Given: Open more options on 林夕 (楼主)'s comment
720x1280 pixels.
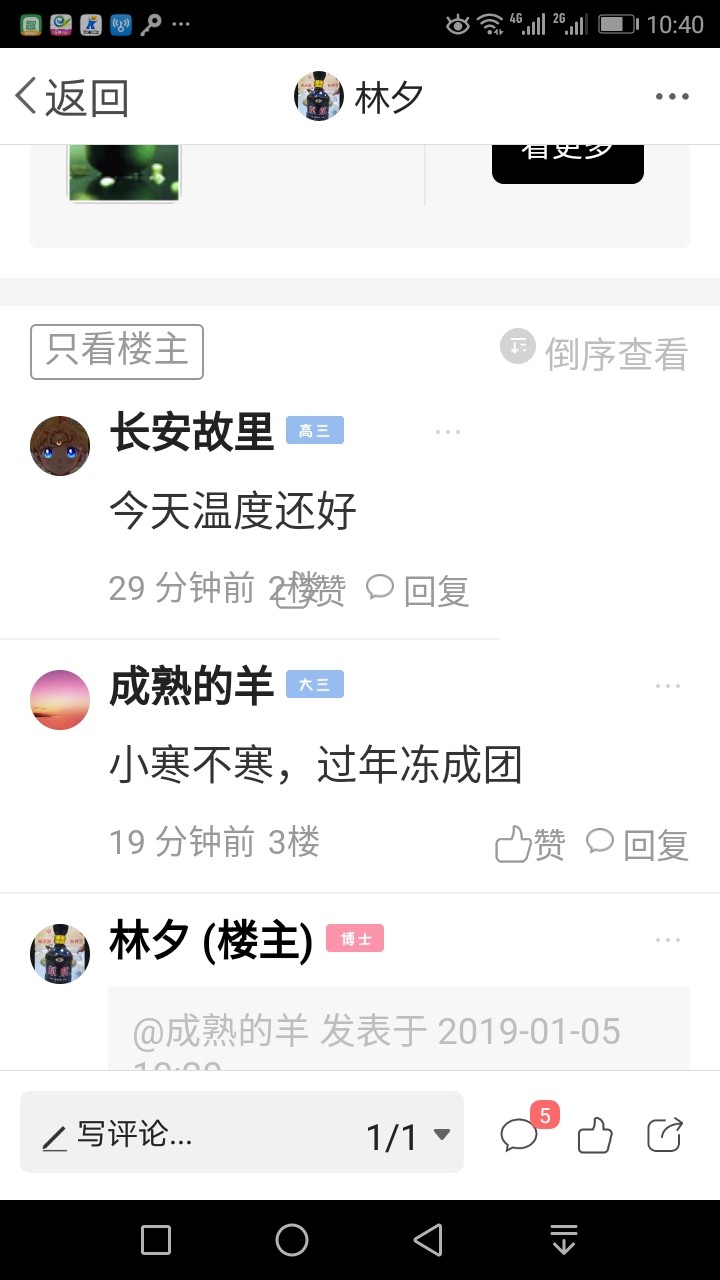Looking at the screenshot, I should (668, 940).
